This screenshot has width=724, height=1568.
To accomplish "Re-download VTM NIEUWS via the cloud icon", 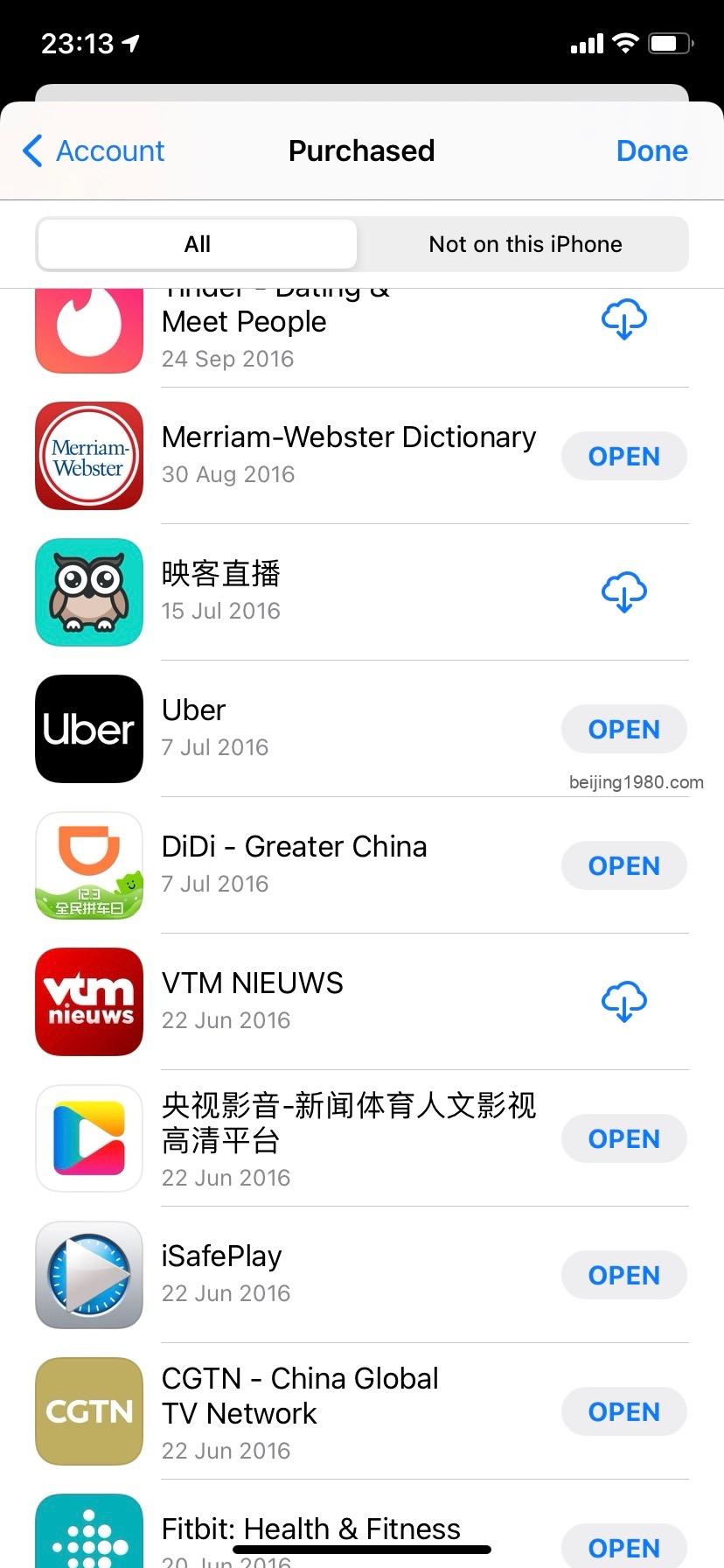I will pos(623,1002).
